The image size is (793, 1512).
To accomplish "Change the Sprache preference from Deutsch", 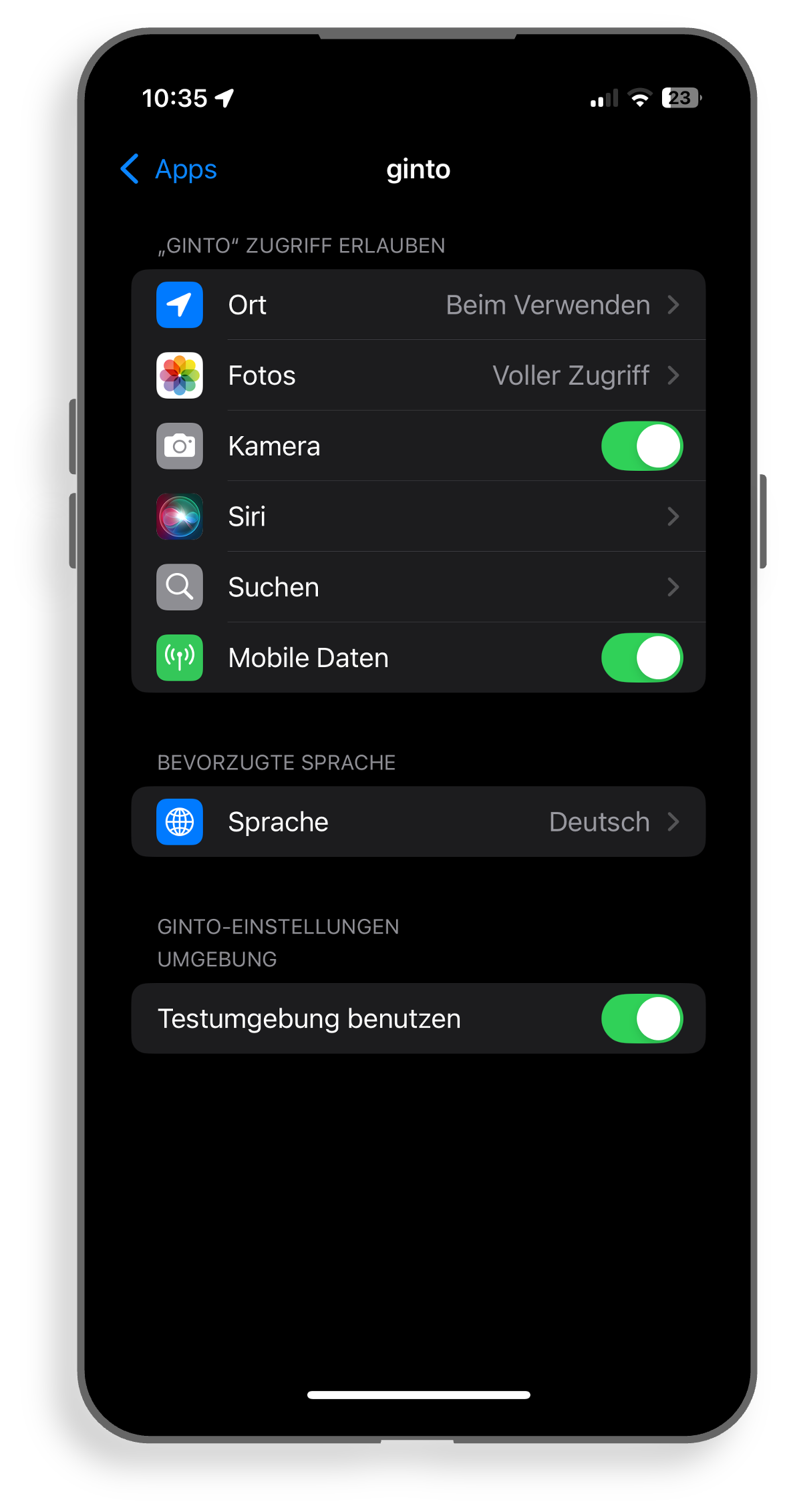I will coord(418,822).
